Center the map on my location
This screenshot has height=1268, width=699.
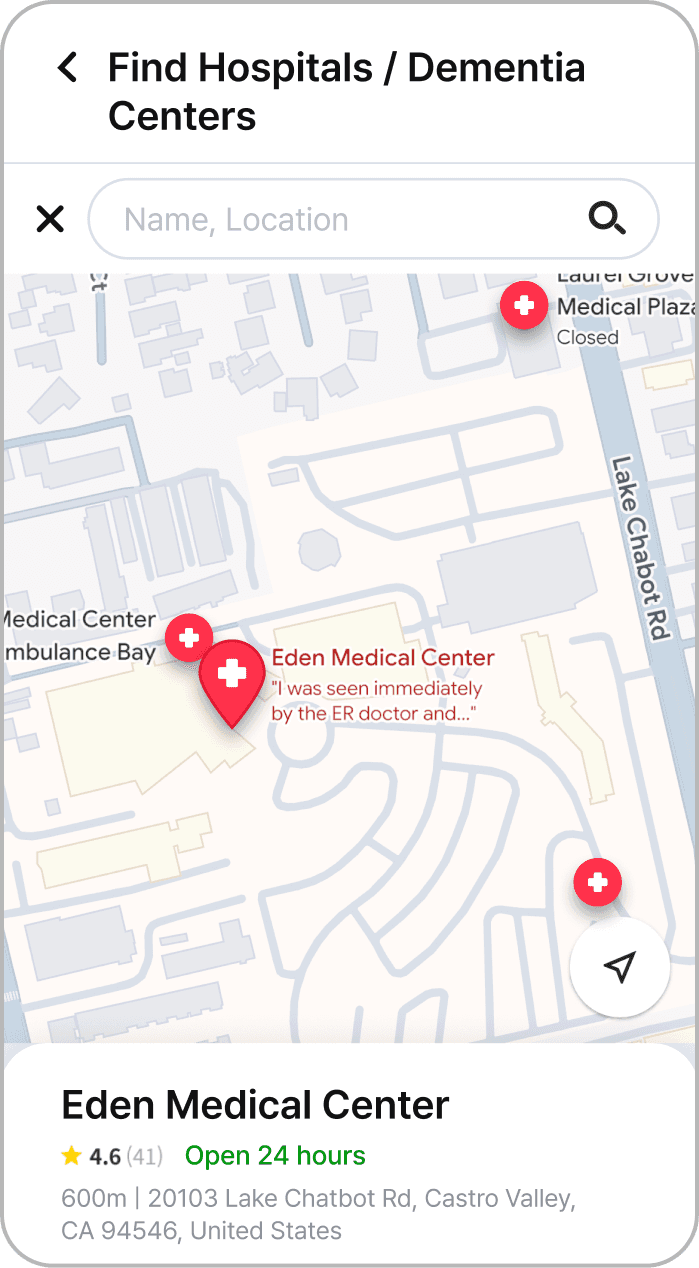click(x=620, y=967)
